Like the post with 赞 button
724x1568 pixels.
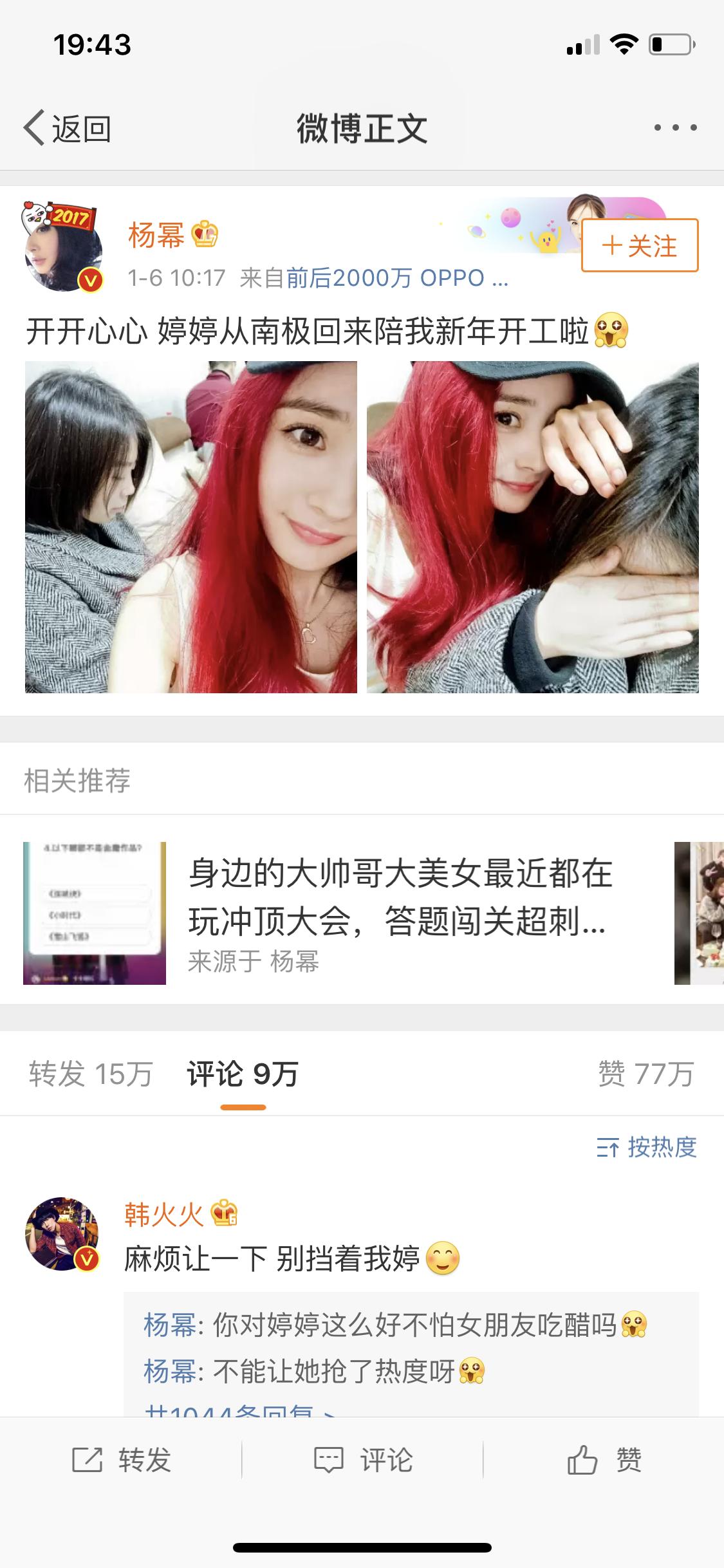(x=604, y=1460)
